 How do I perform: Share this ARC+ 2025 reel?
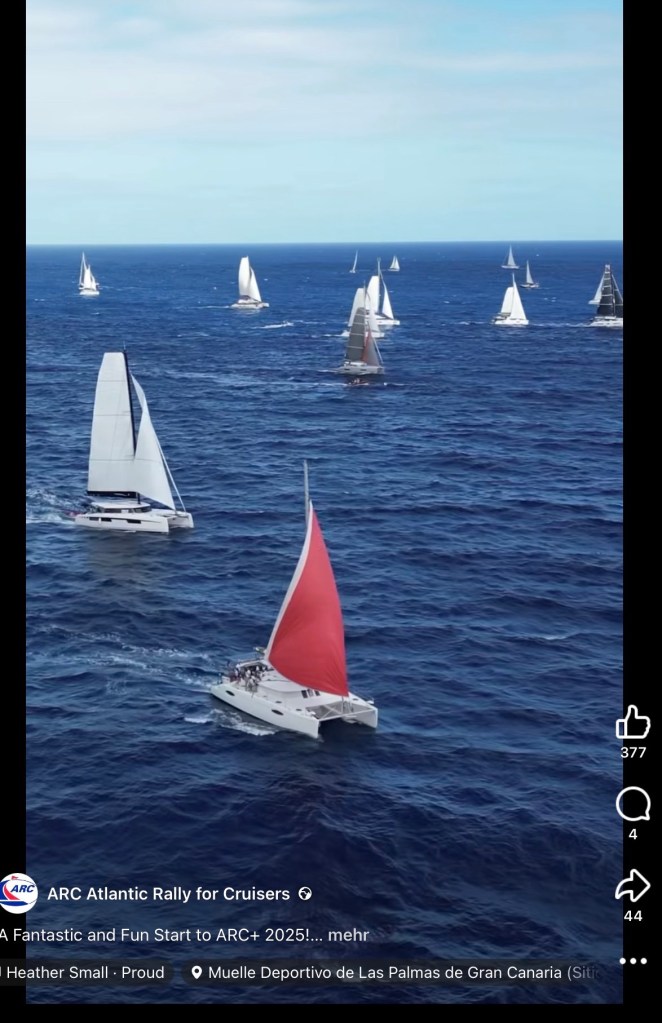pos(633,886)
